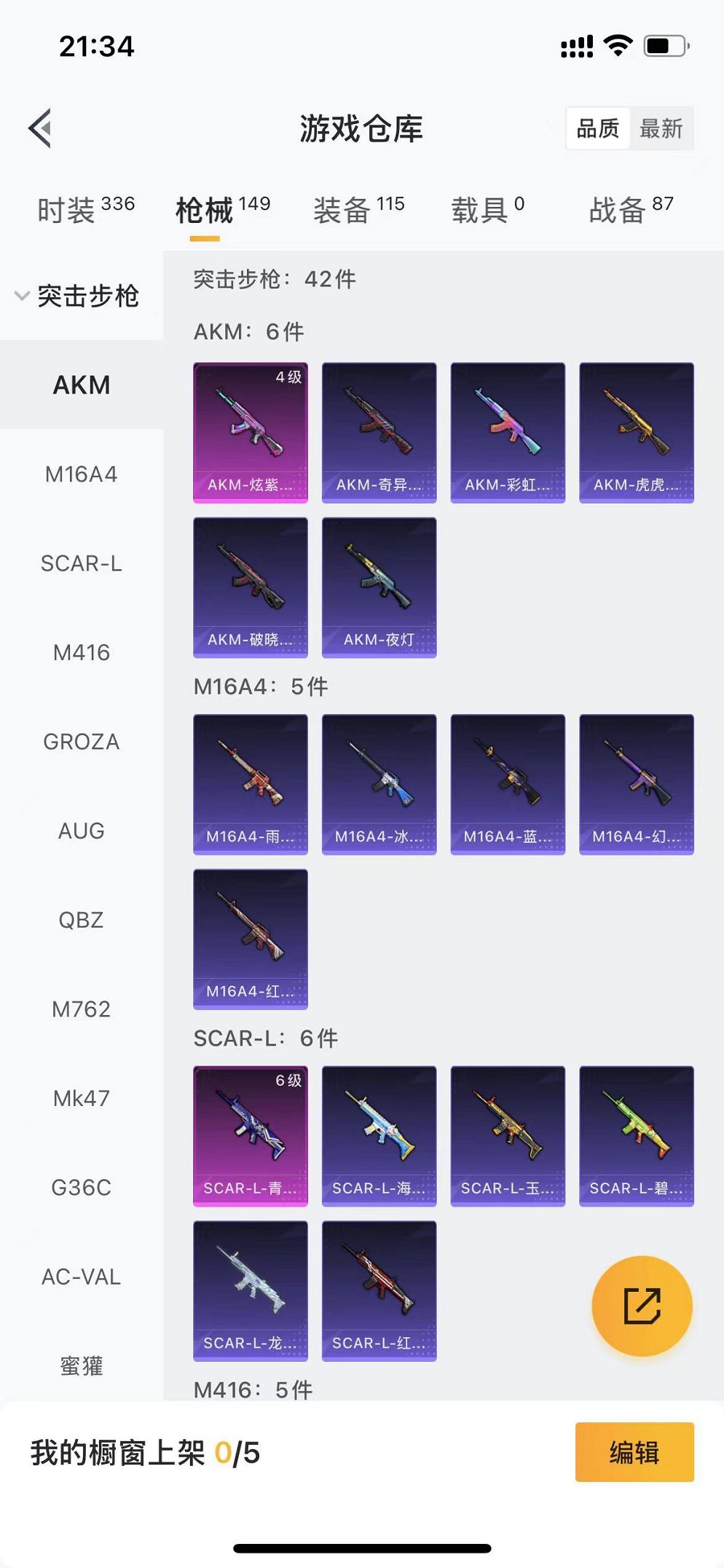Switch to the 装备 tab
This screenshot has width=724, height=1568.
358,210
